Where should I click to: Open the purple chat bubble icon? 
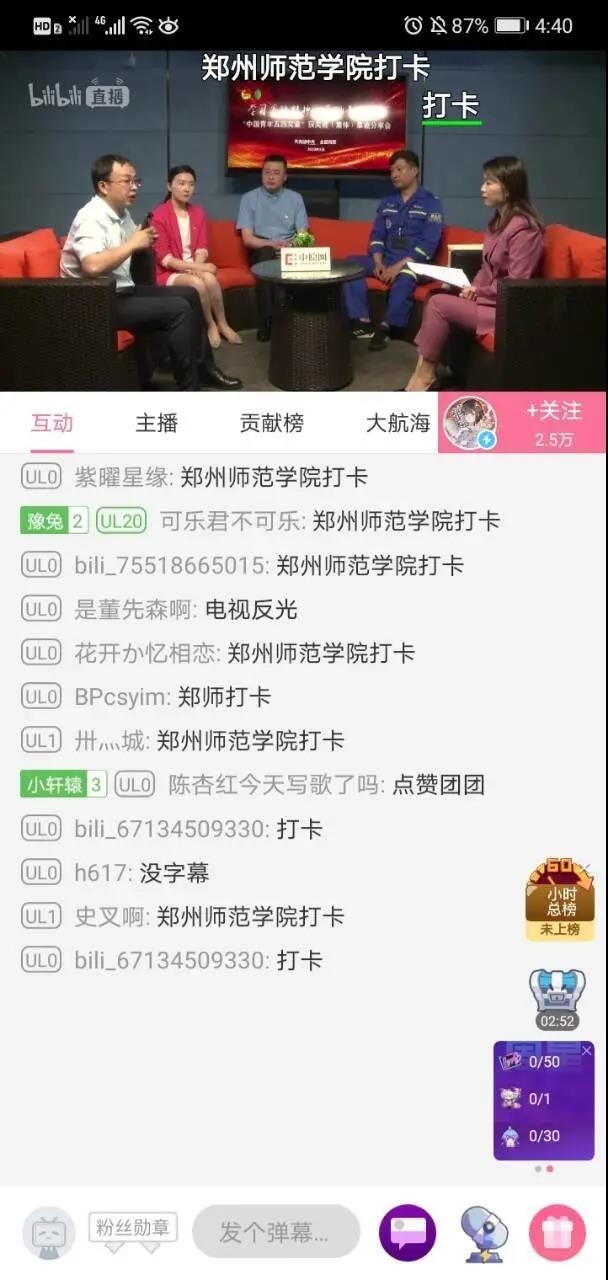click(407, 1233)
